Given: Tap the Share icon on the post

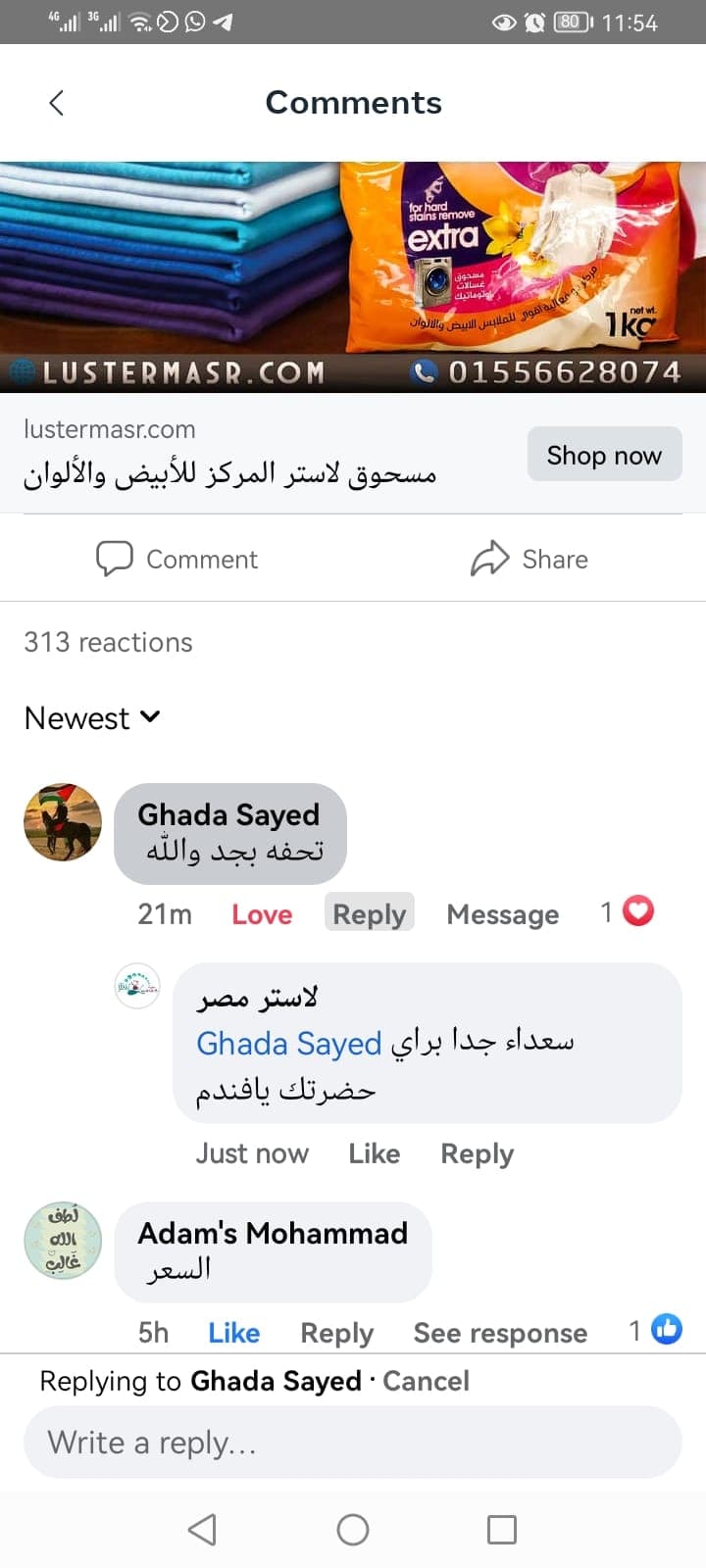Looking at the screenshot, I should (529, 559).
